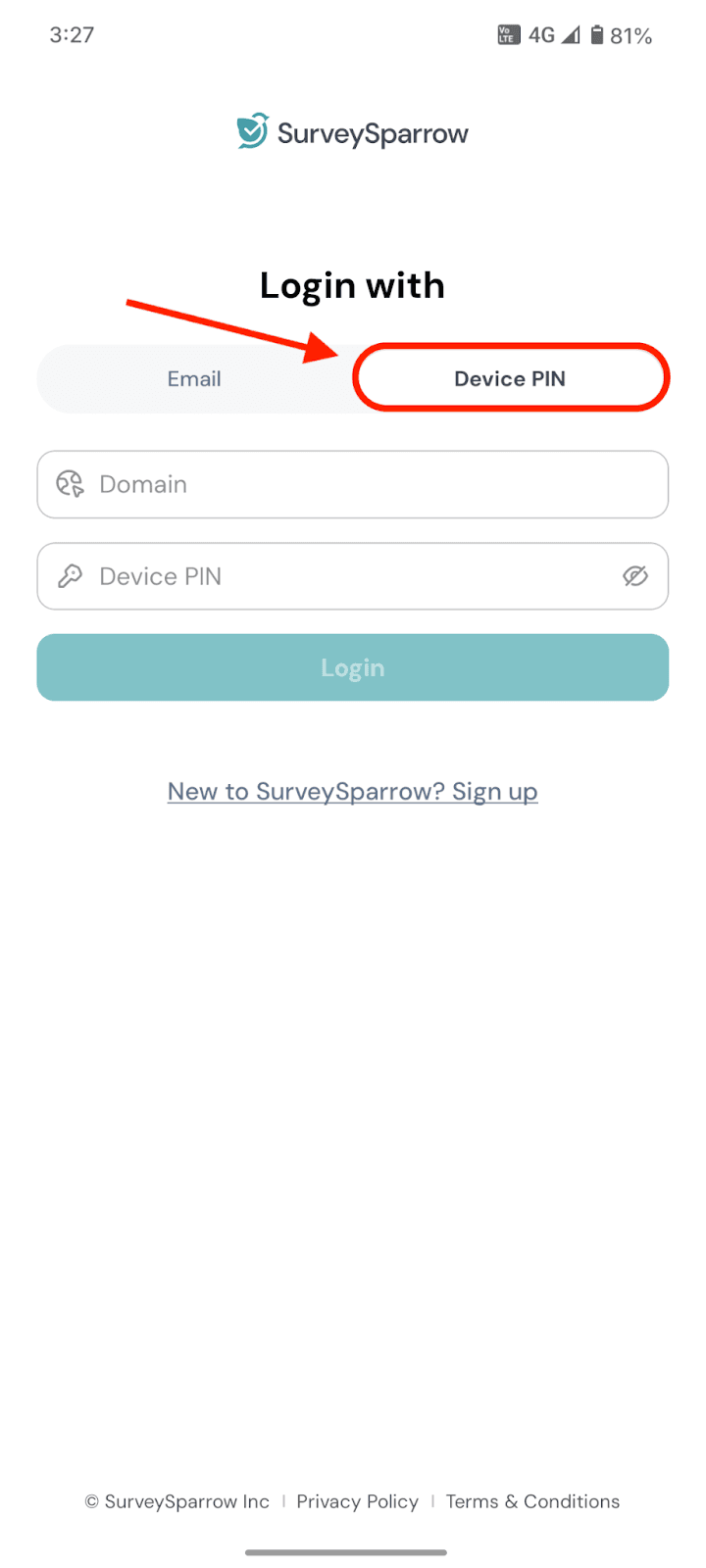706x1568 pixels.
Task: View Terms & Conditions
Action: (532, 1501)
